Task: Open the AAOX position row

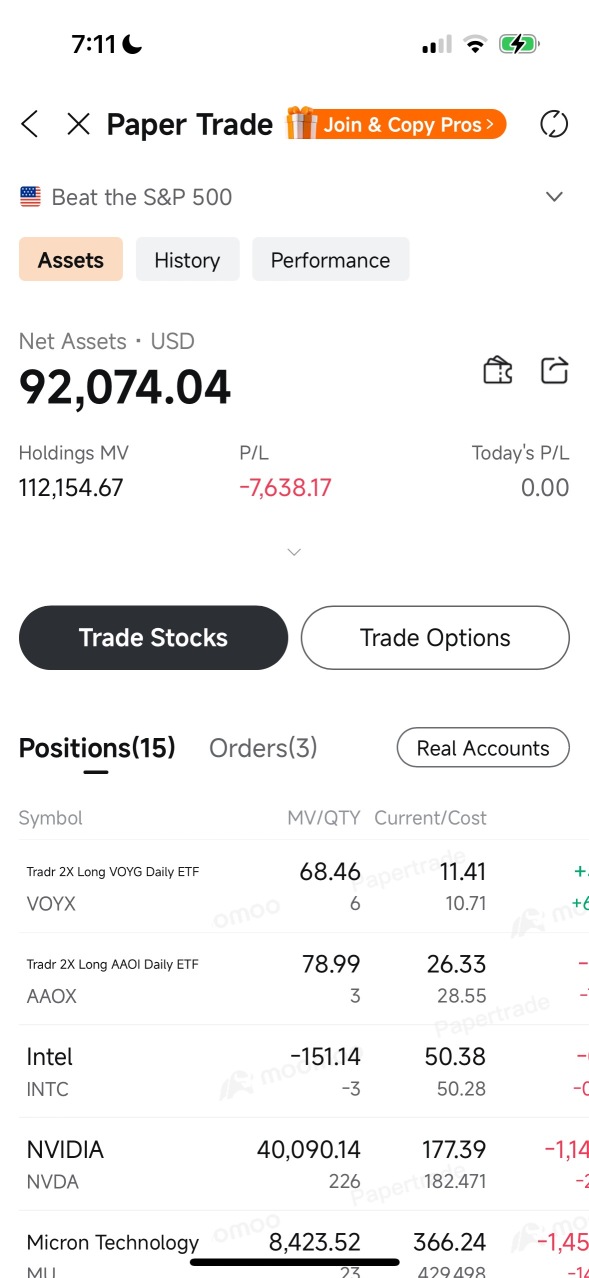Action: (294, 979)
